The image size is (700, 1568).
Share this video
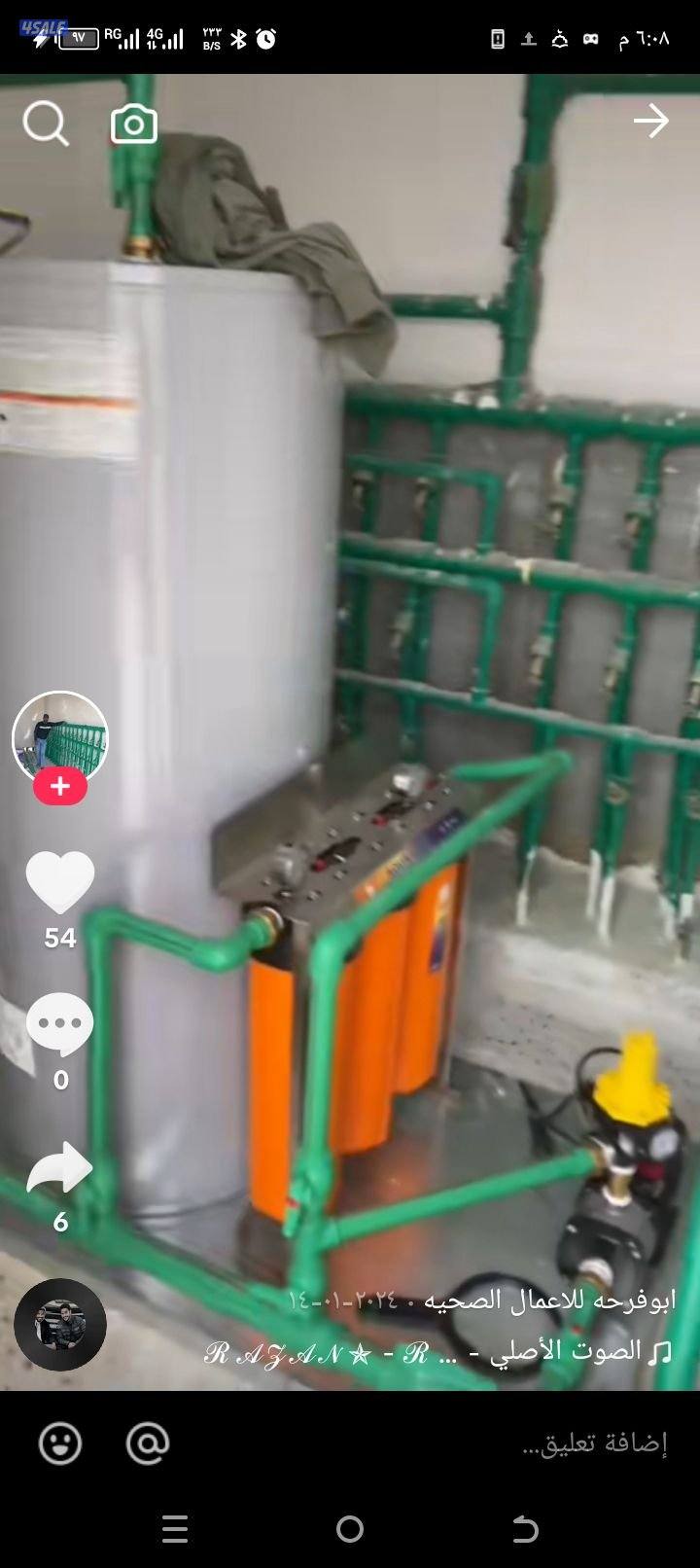click(x=60, y=1167)
